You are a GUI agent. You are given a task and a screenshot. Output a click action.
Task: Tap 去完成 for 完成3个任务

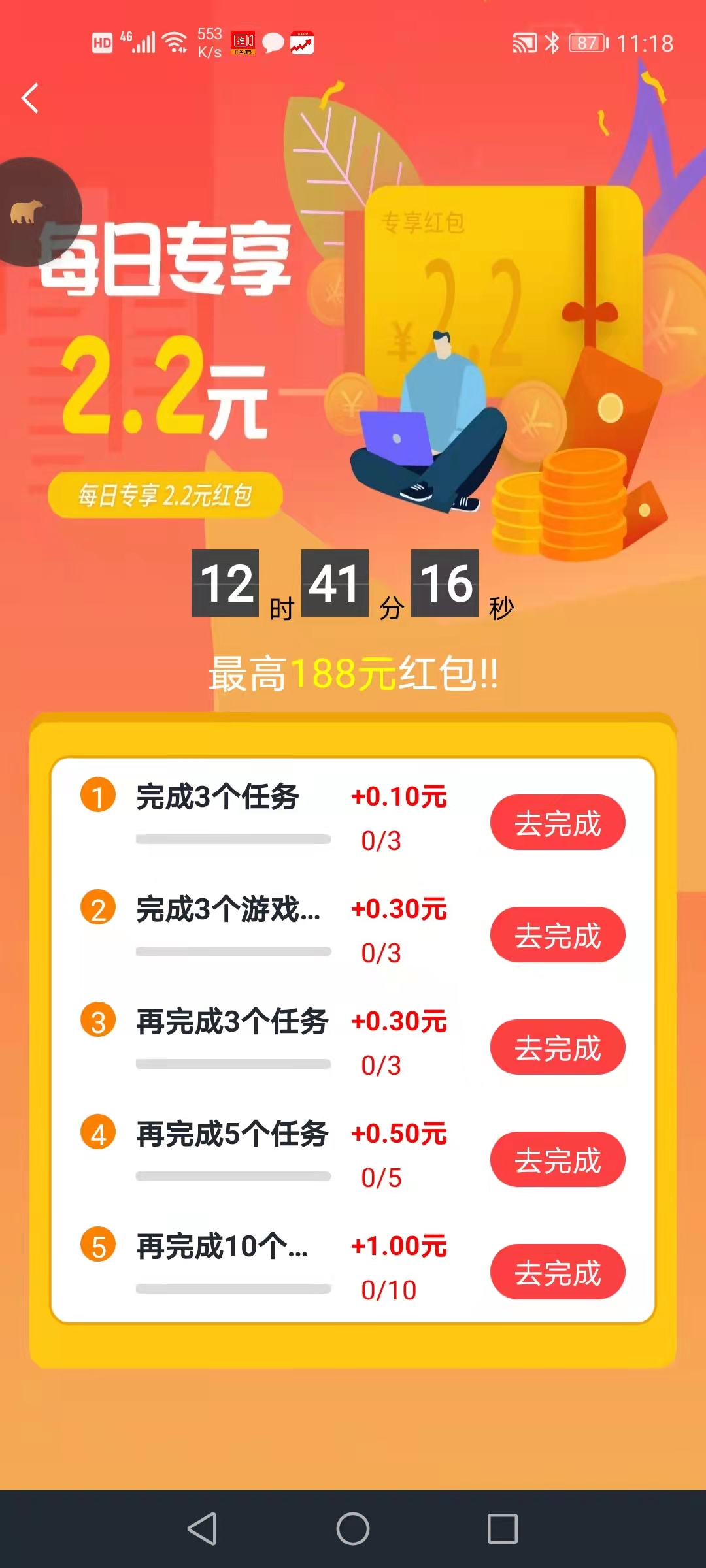click(x=557, y=823)
